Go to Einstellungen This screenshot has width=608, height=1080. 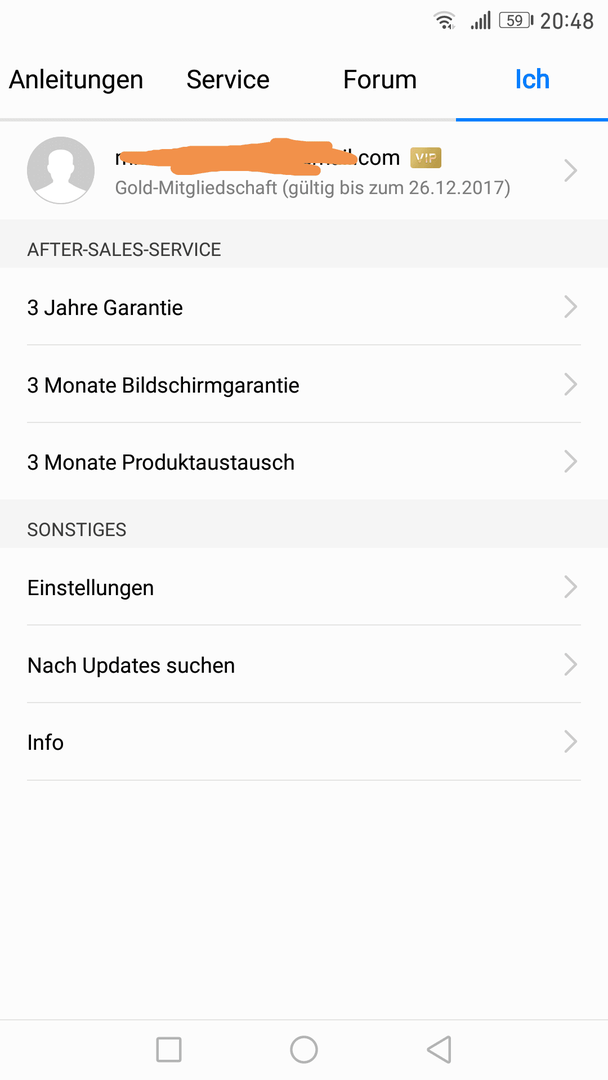(x=304, y=587)
